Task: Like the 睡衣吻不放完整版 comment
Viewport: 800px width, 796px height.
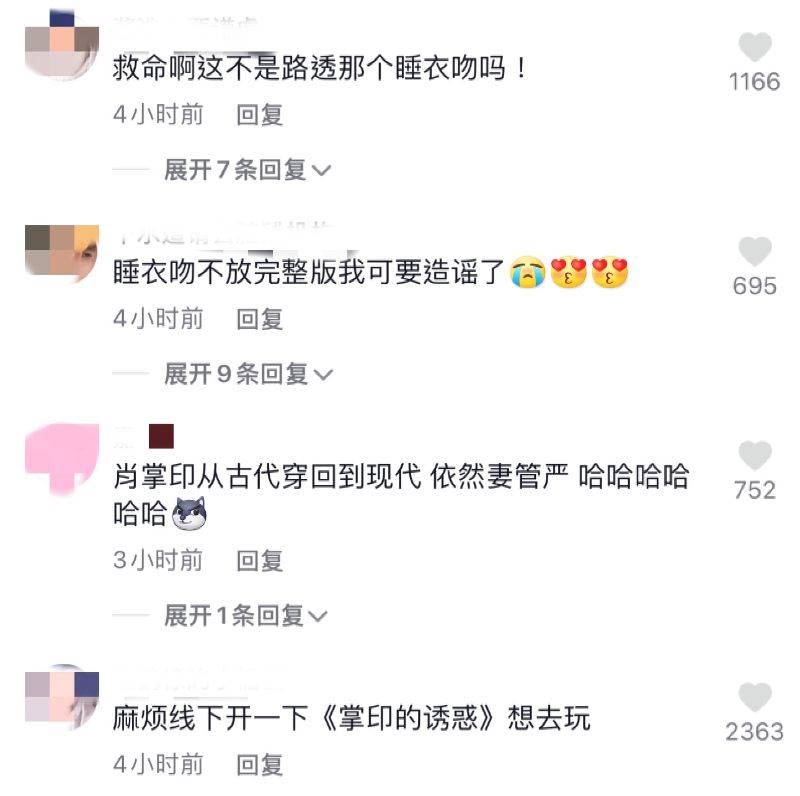Action: pos(755,251)
